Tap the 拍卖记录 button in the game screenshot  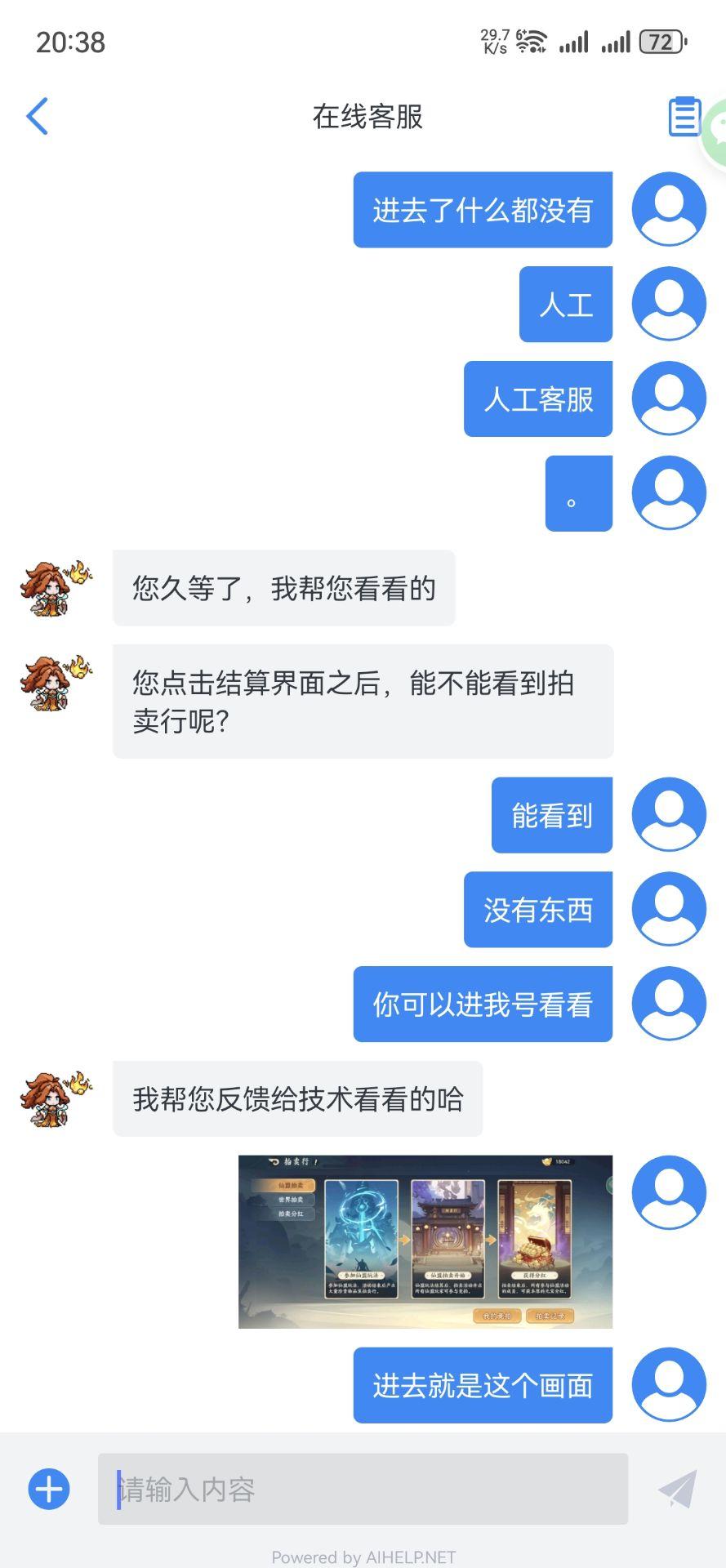click(551, 1316)
